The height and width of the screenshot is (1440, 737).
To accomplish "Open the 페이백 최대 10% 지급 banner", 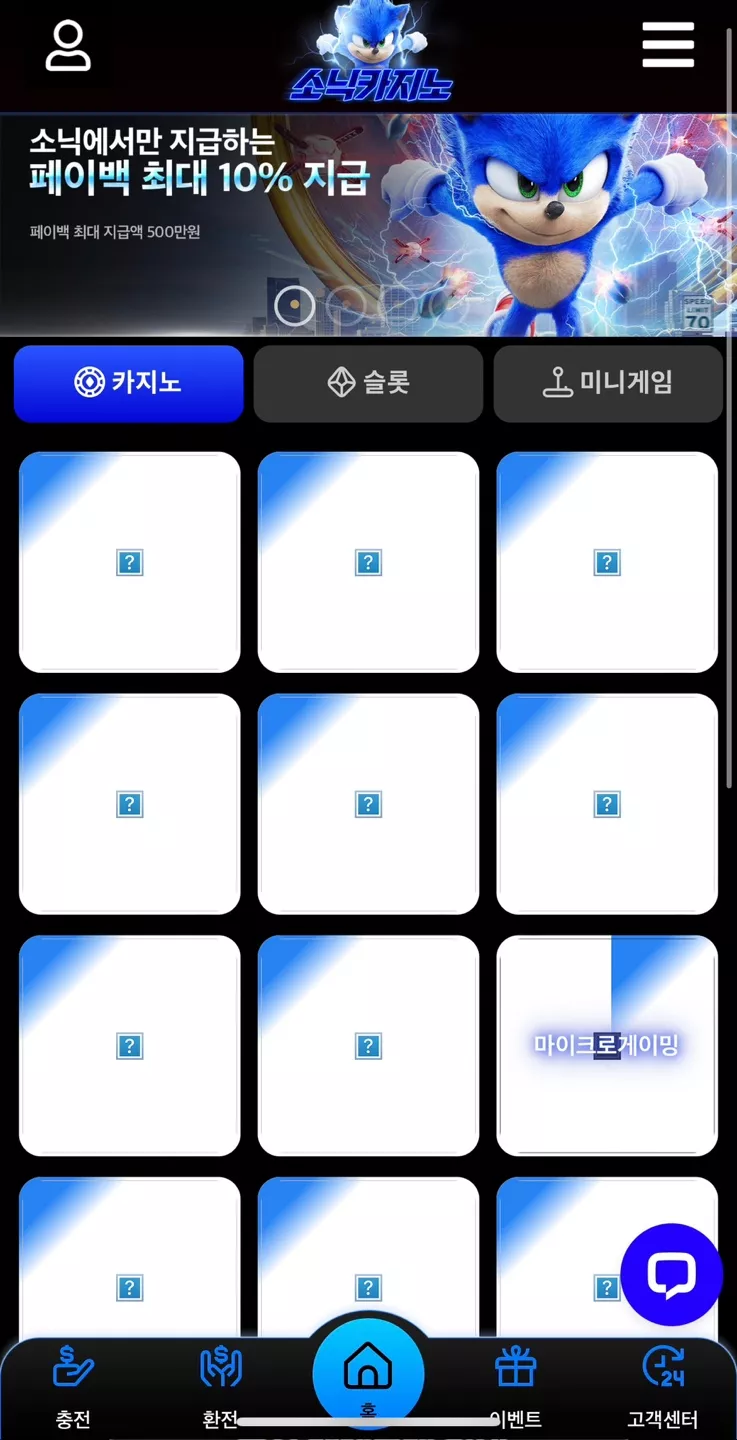I will (368, 225).
